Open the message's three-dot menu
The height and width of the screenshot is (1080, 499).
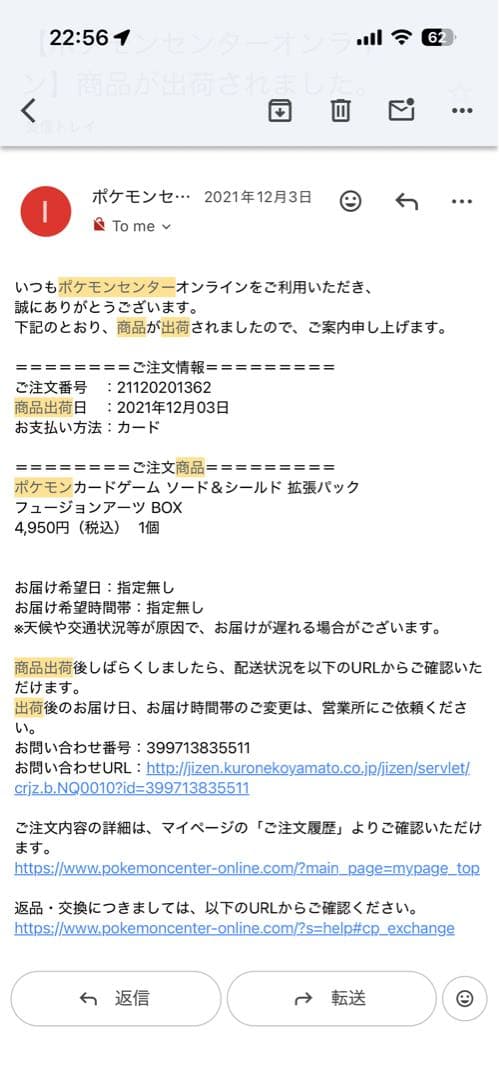pyautogui.click(x=462, y=201)
